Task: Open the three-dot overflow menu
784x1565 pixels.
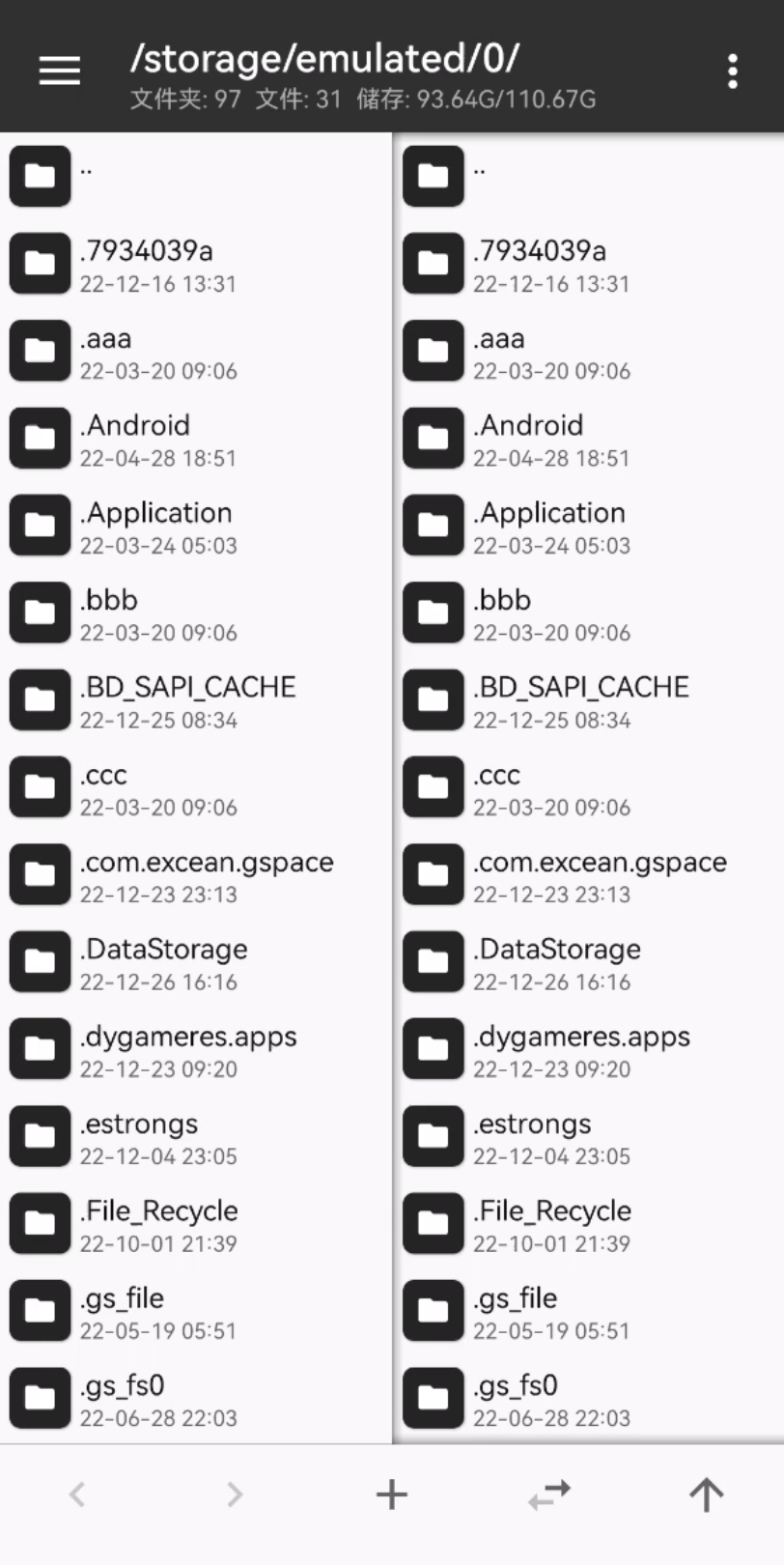Action: tap(733, 71)
